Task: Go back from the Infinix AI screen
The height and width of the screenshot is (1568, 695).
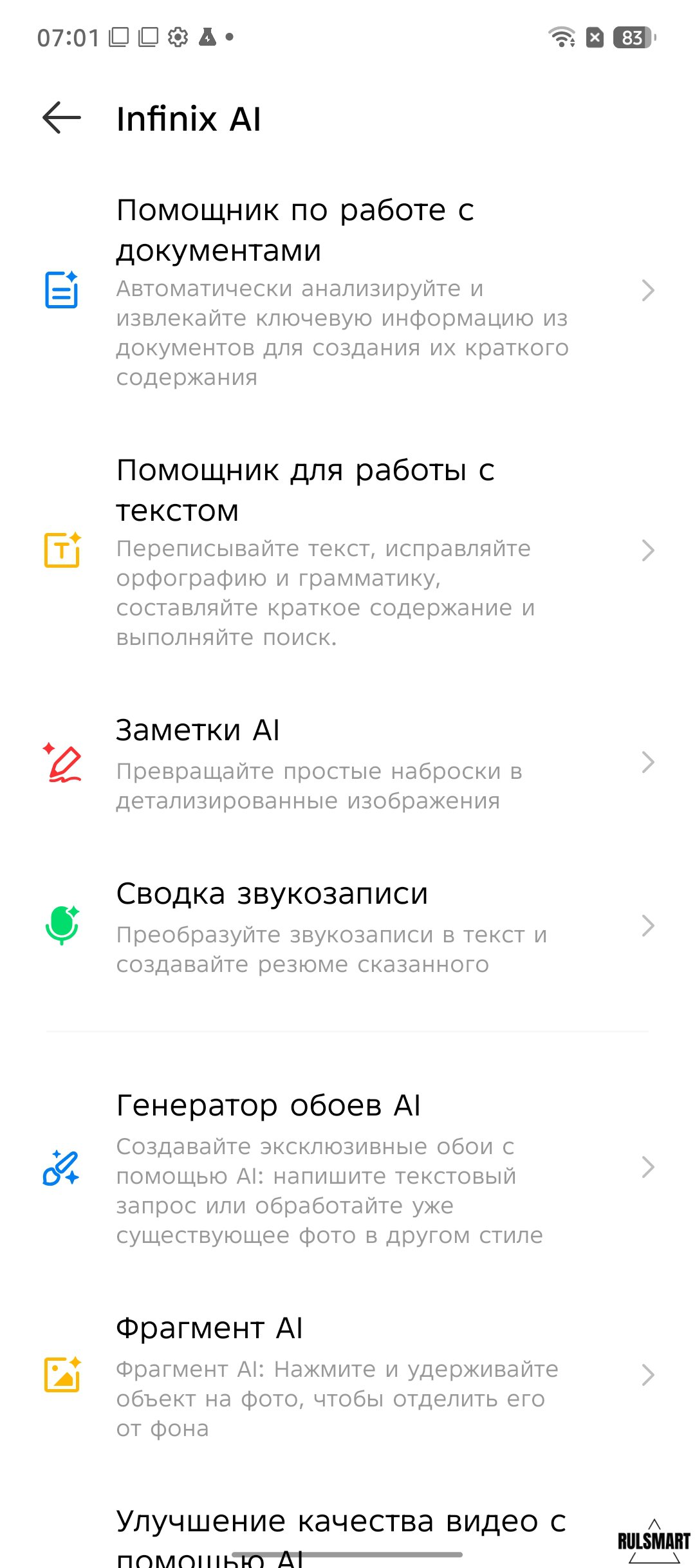Action: (62, 118)
